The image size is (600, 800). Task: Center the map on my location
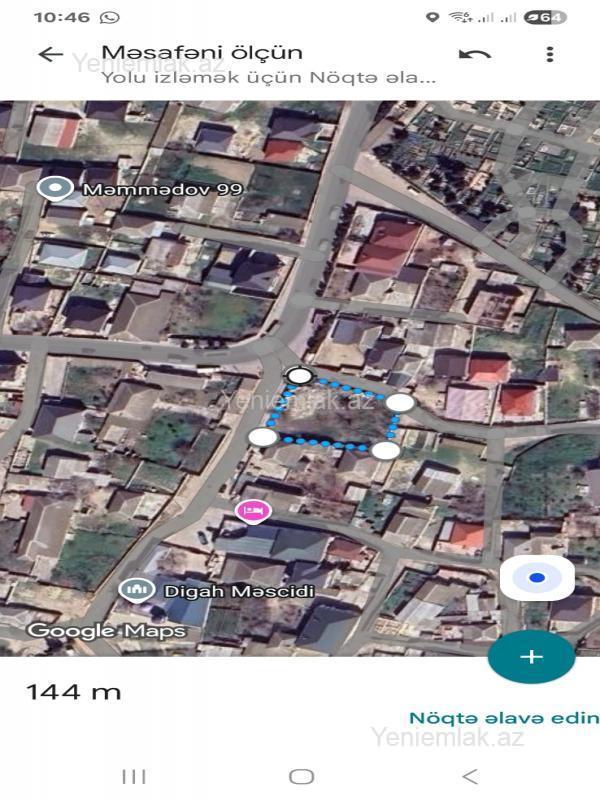[x=537, y=578]
